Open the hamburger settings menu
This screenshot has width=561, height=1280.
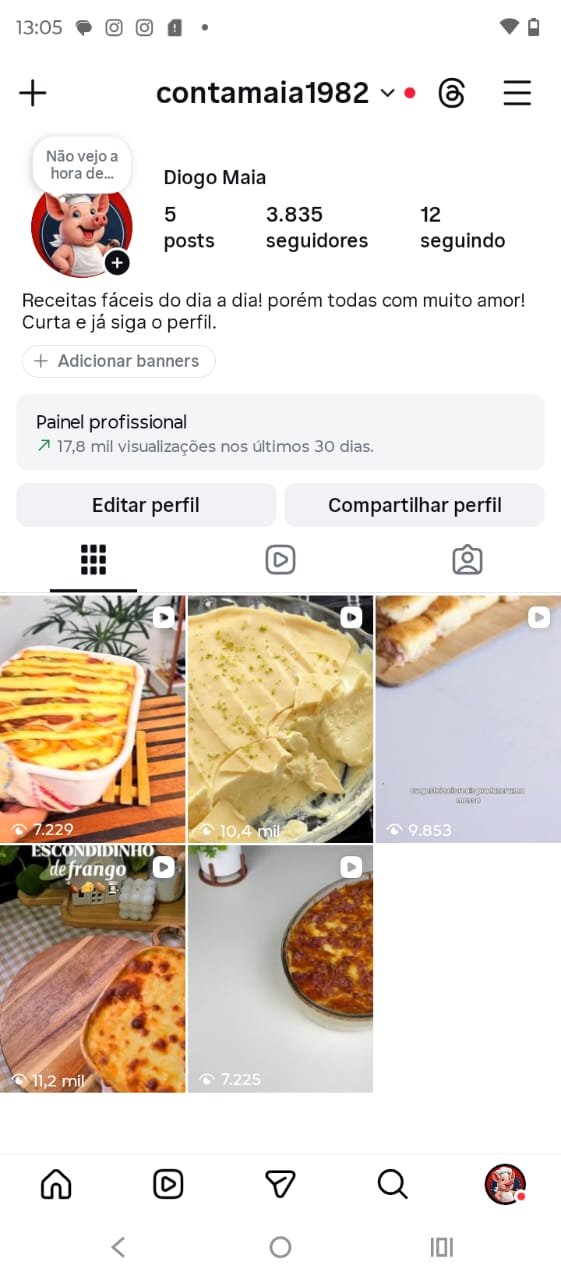tap(517, 93)
